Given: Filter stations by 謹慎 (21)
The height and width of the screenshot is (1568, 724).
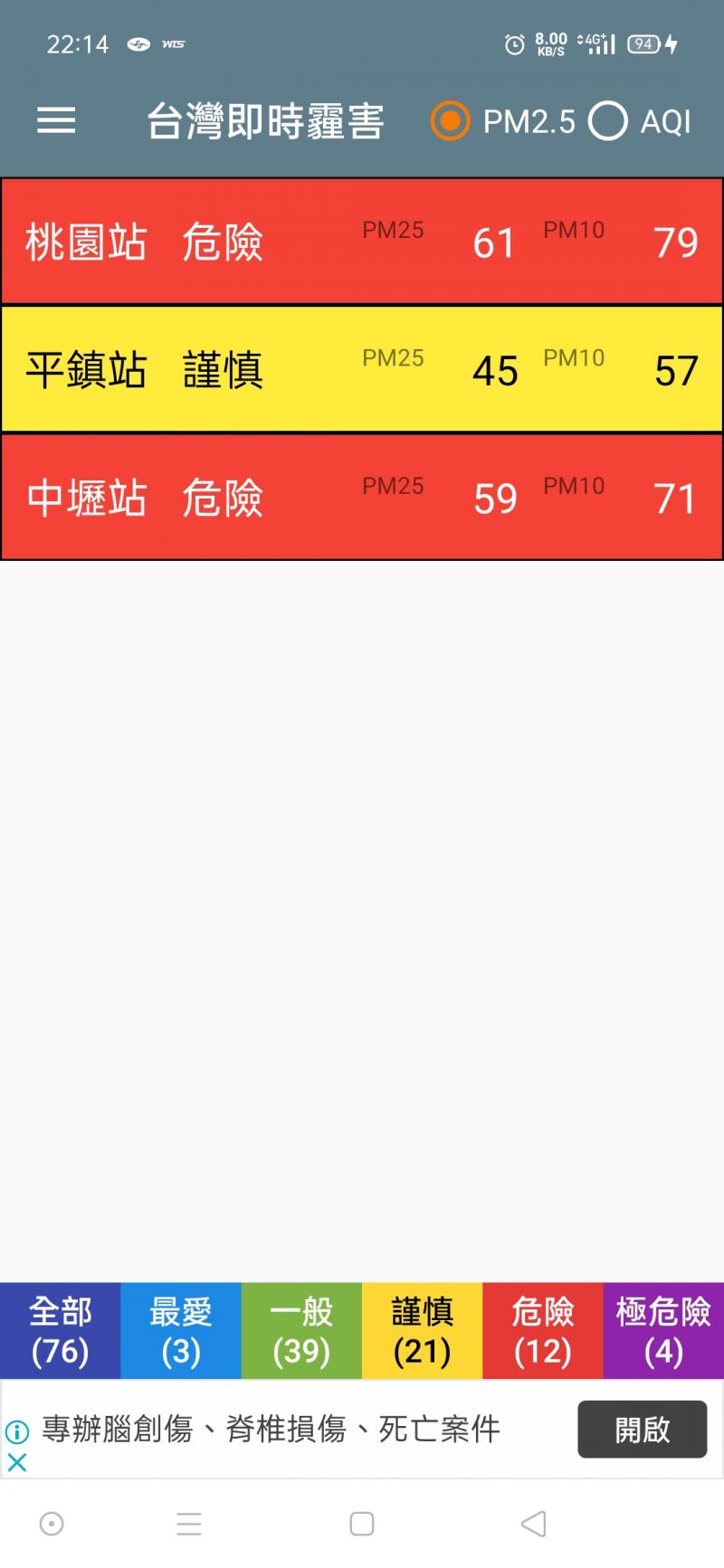Looking at the screenshot, I should tap(422, 1330).
